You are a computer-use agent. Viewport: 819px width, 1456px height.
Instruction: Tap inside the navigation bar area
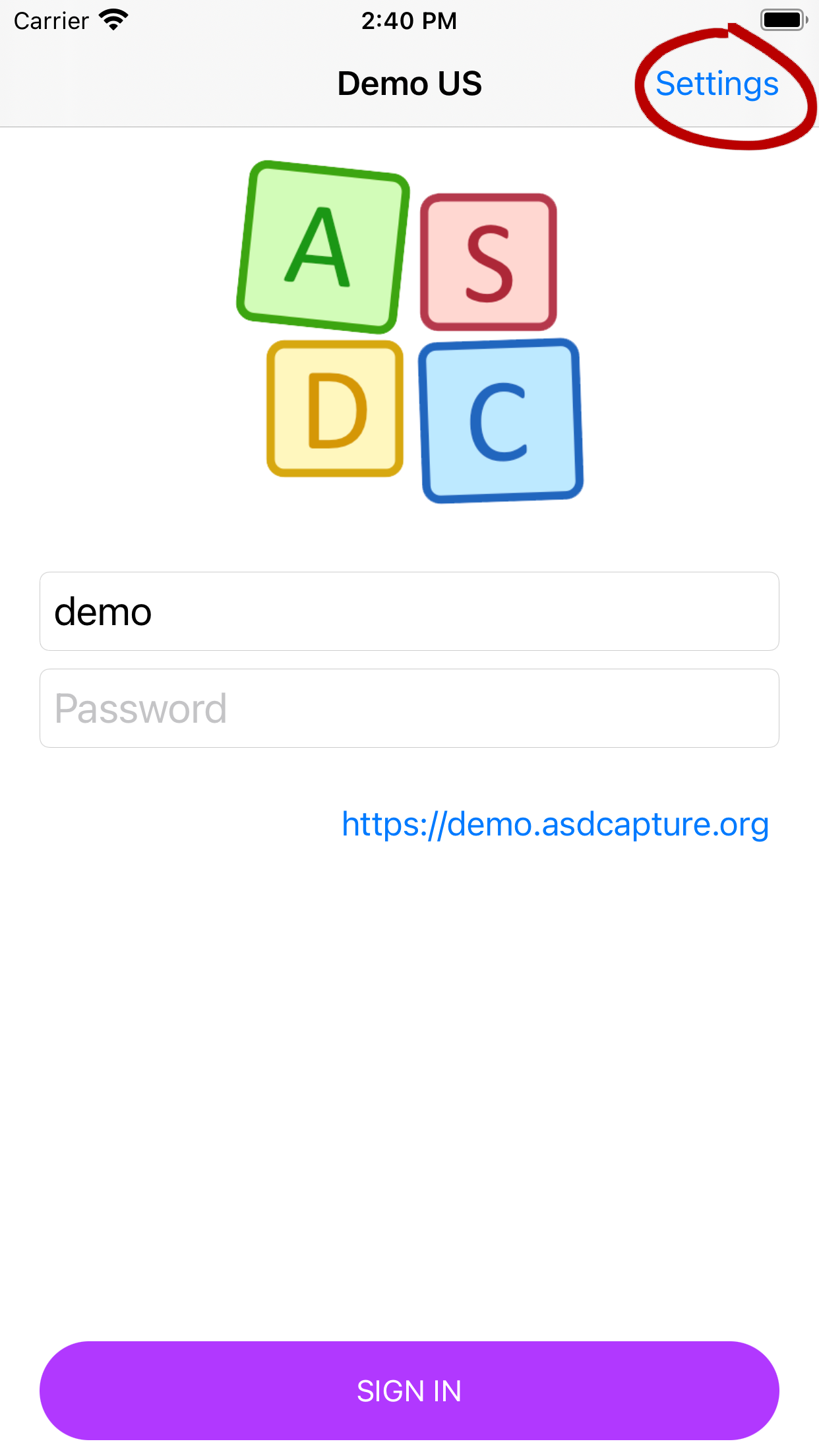264,83
